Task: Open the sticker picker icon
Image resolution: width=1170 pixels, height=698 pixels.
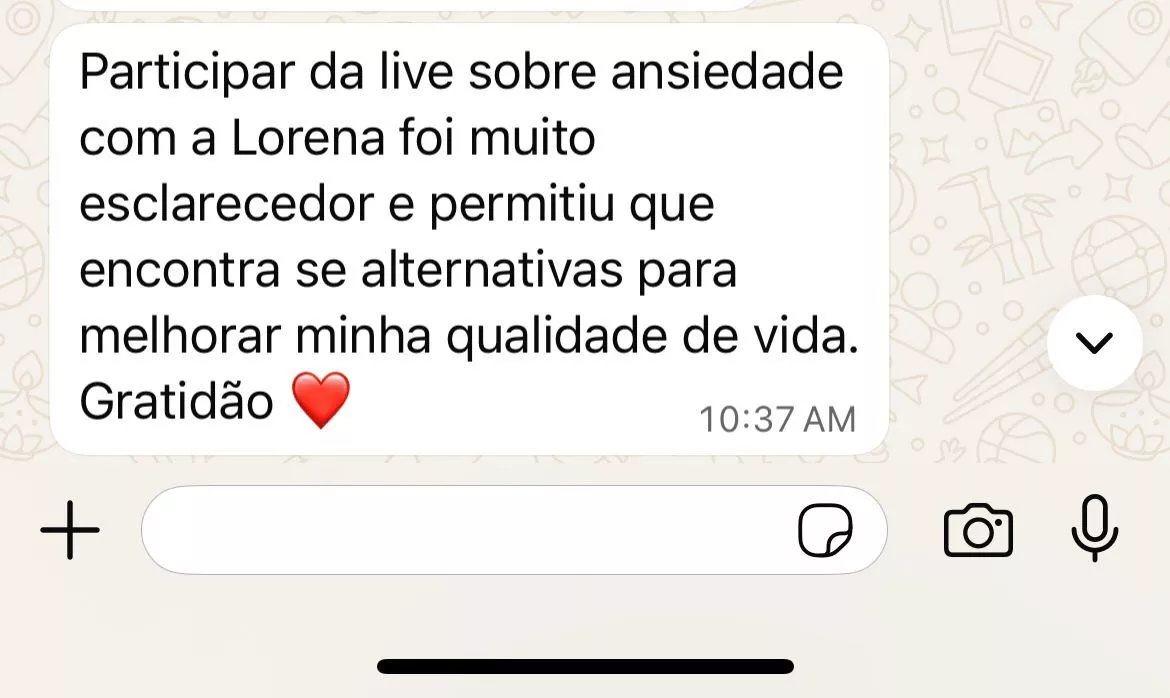Action: tap(825, 530)
